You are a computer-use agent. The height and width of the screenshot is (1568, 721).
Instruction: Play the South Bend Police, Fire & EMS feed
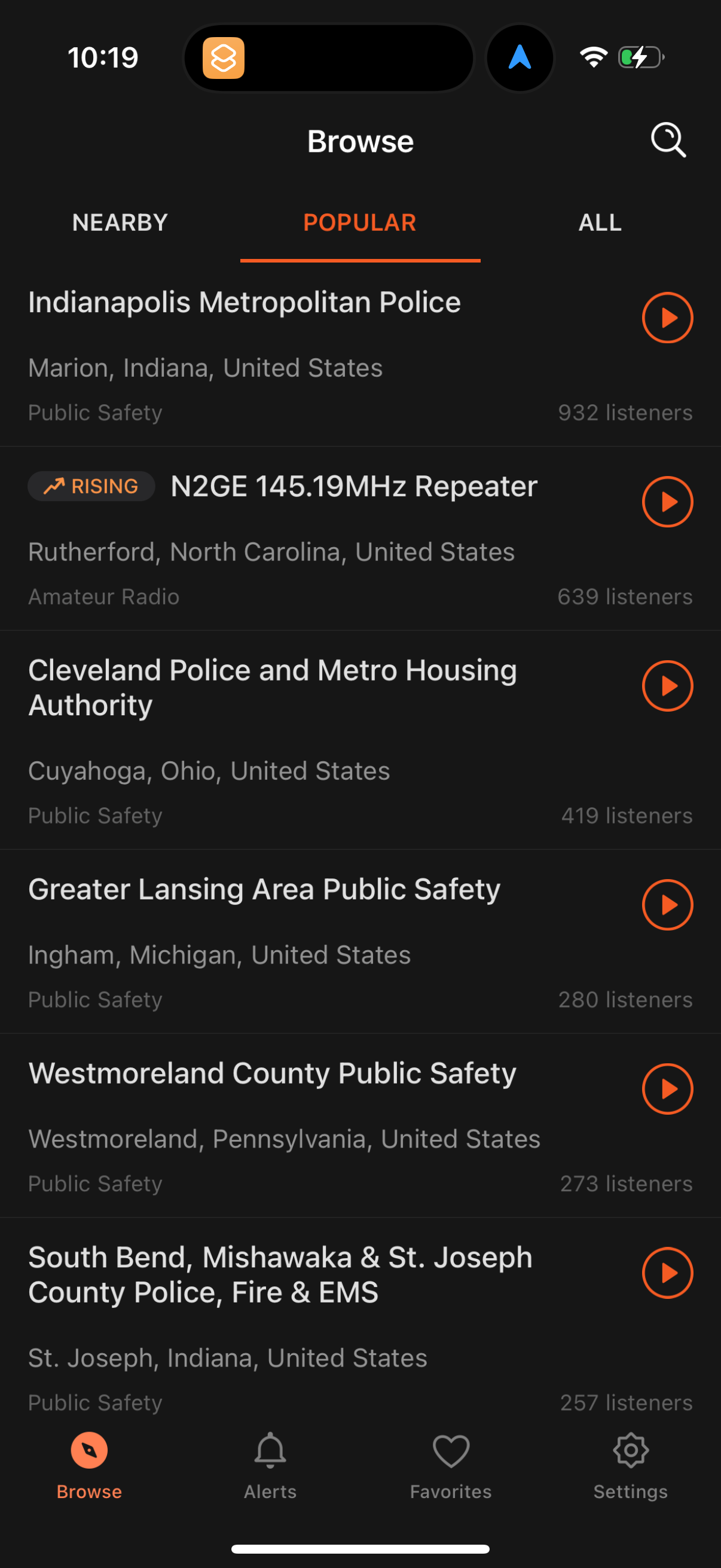point(667,1273)
